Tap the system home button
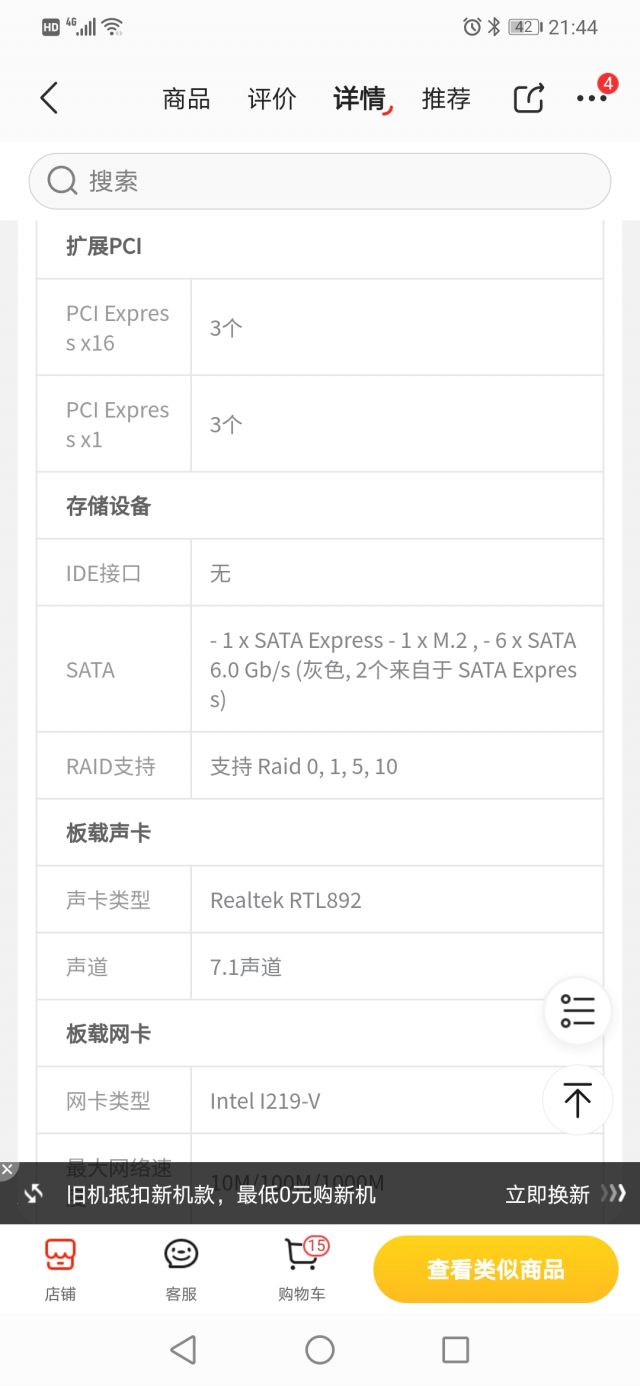Image resolution: width=640 pixels, height=1386 pixels. 320,1350
